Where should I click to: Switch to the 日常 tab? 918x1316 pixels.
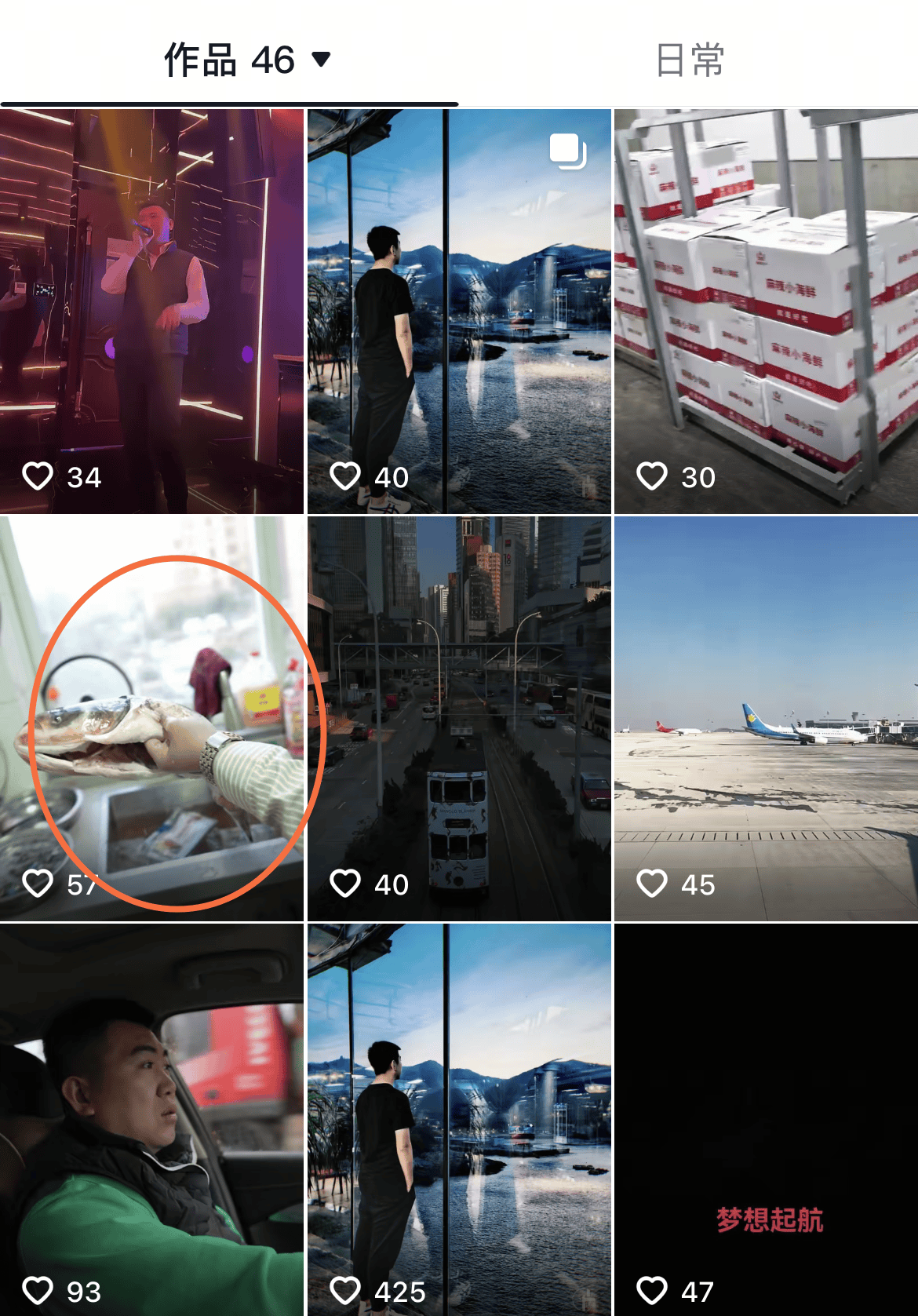click(x=689, y=60)
